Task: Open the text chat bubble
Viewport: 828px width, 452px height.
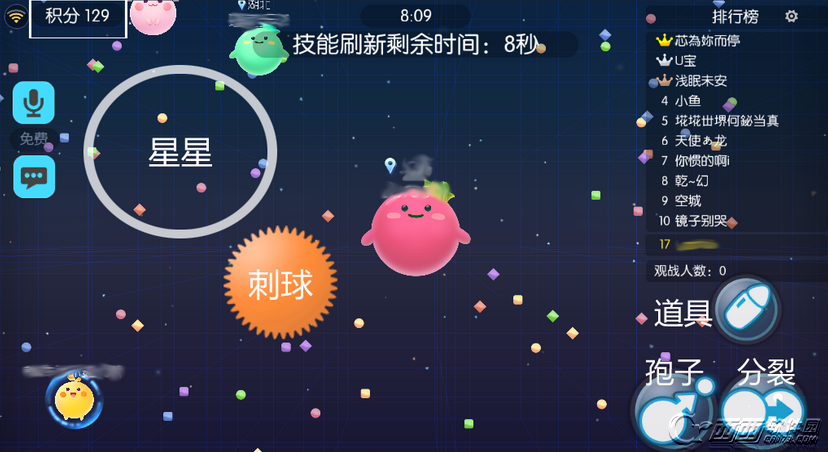Action: pos(34,177)
